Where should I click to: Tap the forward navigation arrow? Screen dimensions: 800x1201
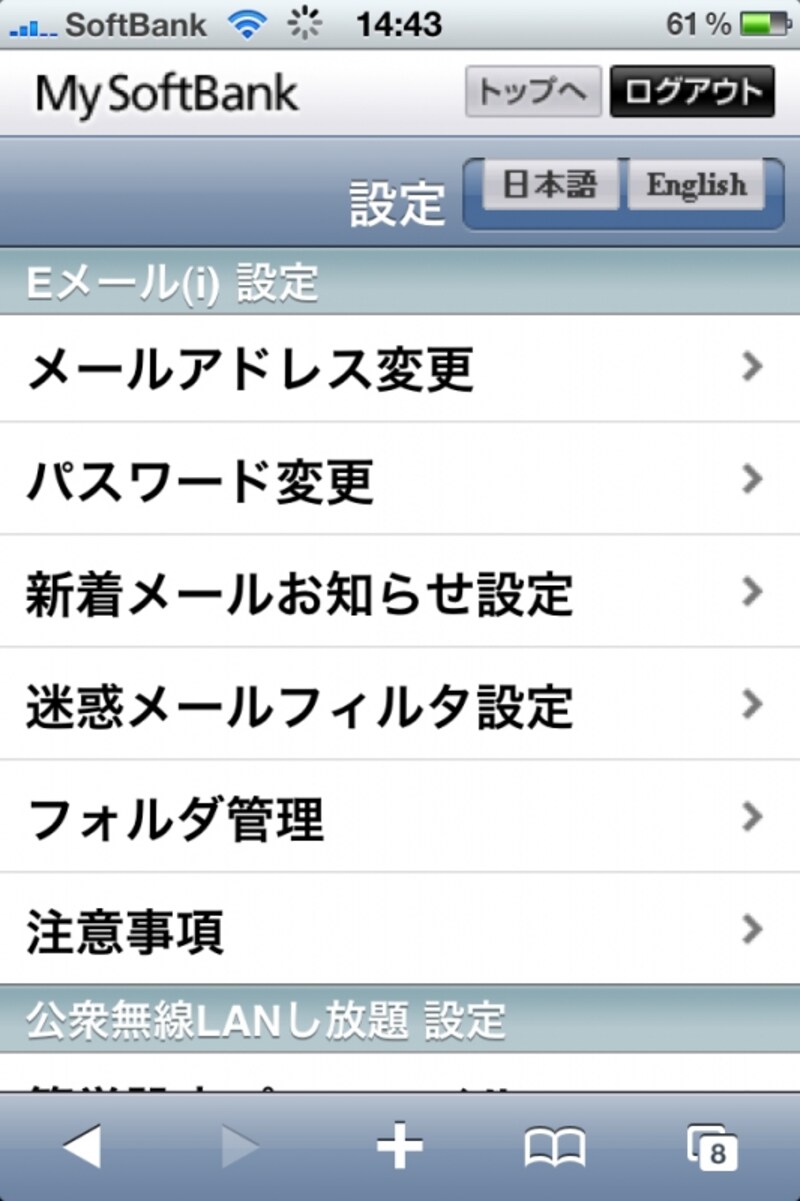click(242, 1148)
